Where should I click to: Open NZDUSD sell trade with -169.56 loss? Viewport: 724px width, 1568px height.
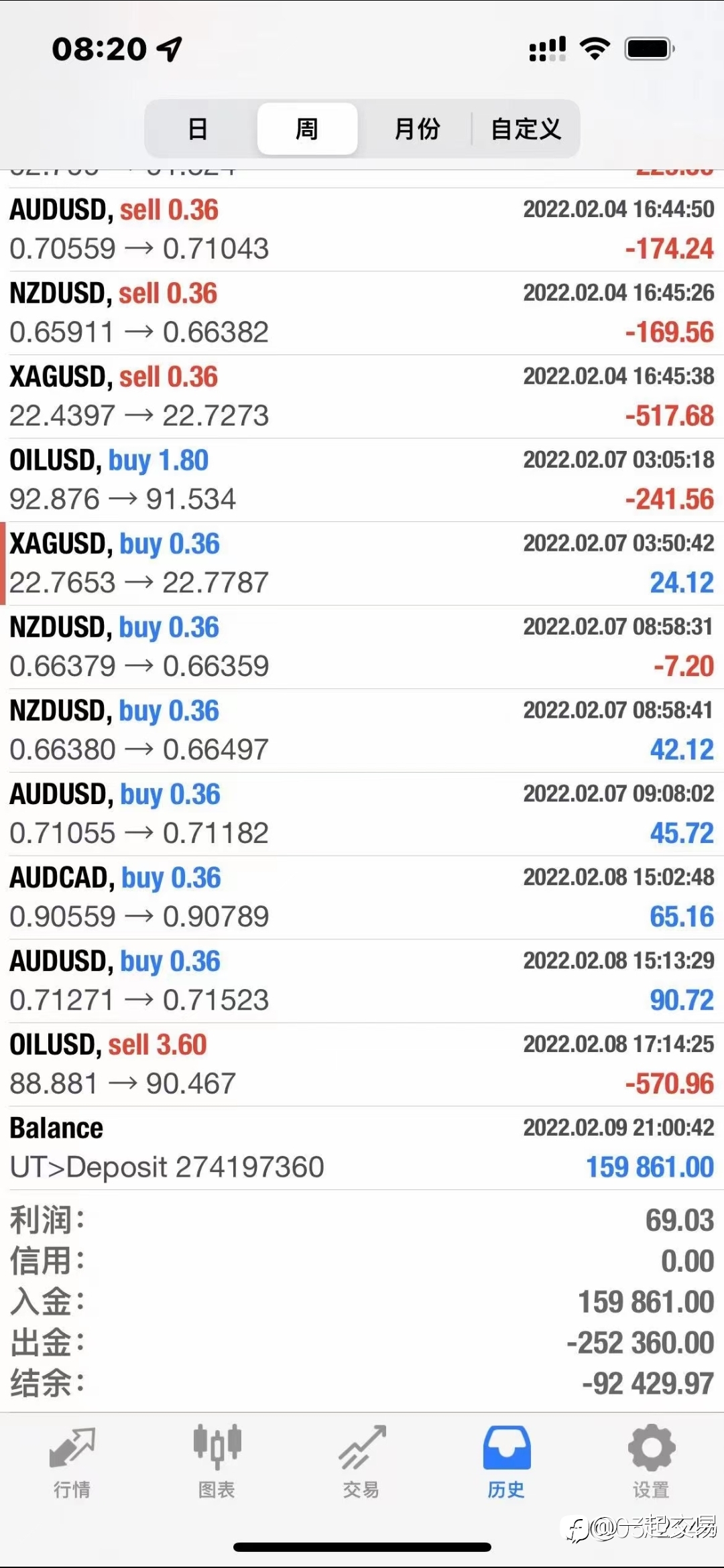point(362,313)
